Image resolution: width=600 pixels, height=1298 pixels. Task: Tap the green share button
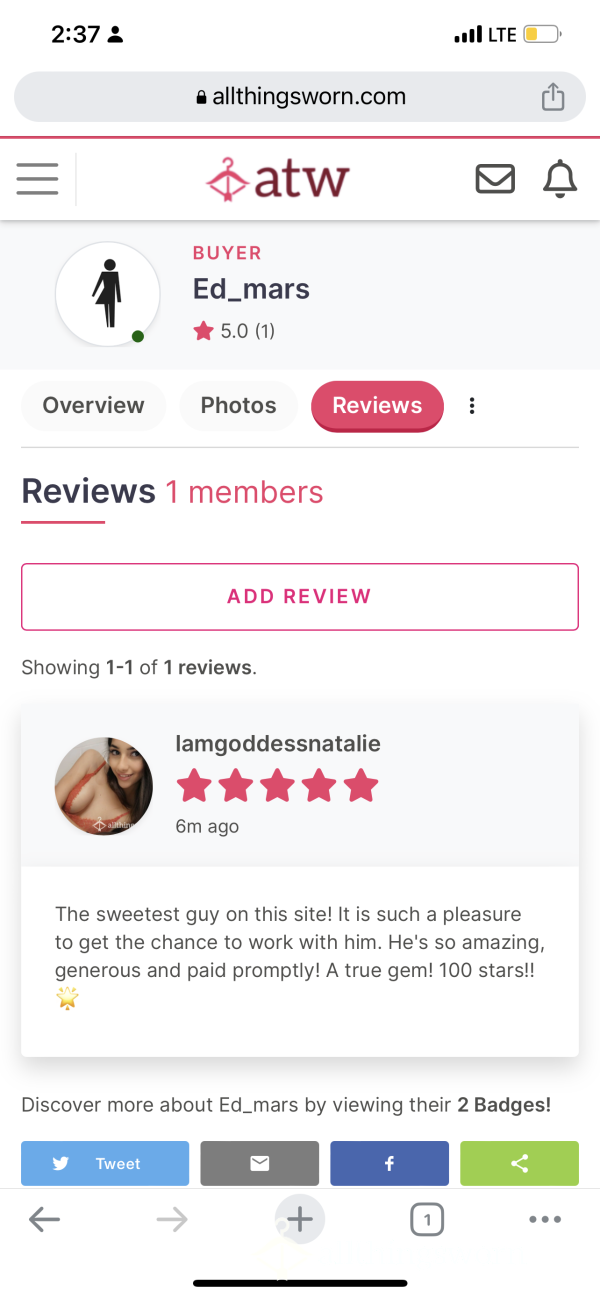pos(519,1163)
